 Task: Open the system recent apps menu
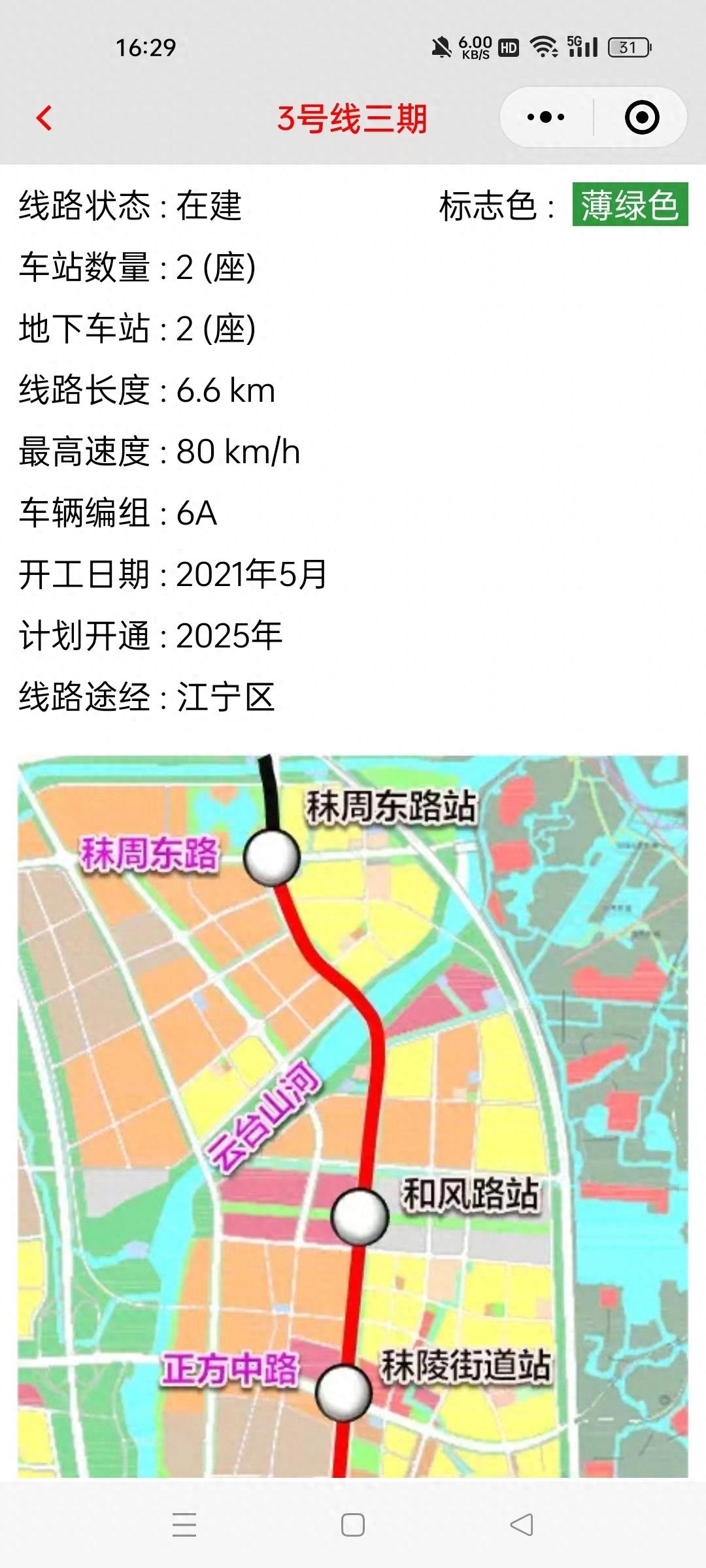point(184,1525)
